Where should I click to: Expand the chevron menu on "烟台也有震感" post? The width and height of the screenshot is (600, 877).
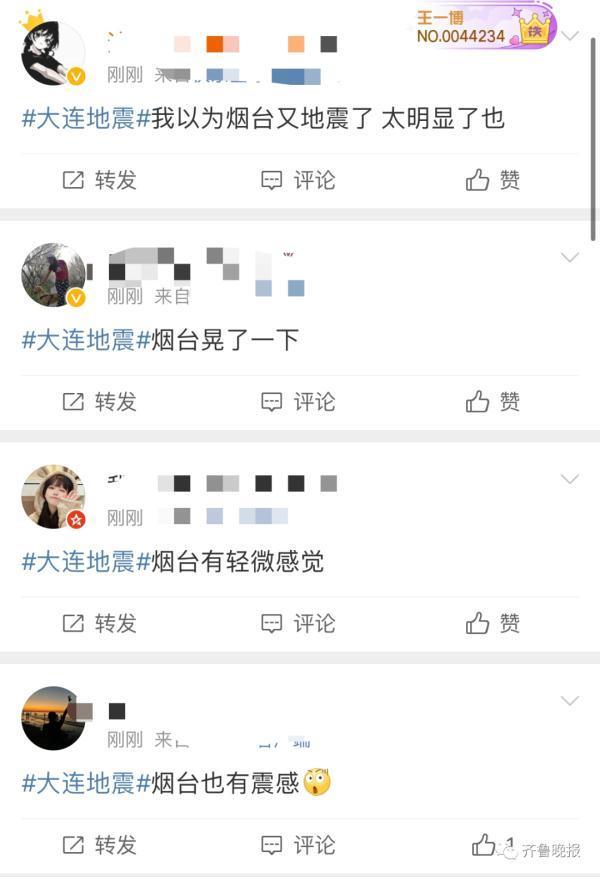click(570, 700)
